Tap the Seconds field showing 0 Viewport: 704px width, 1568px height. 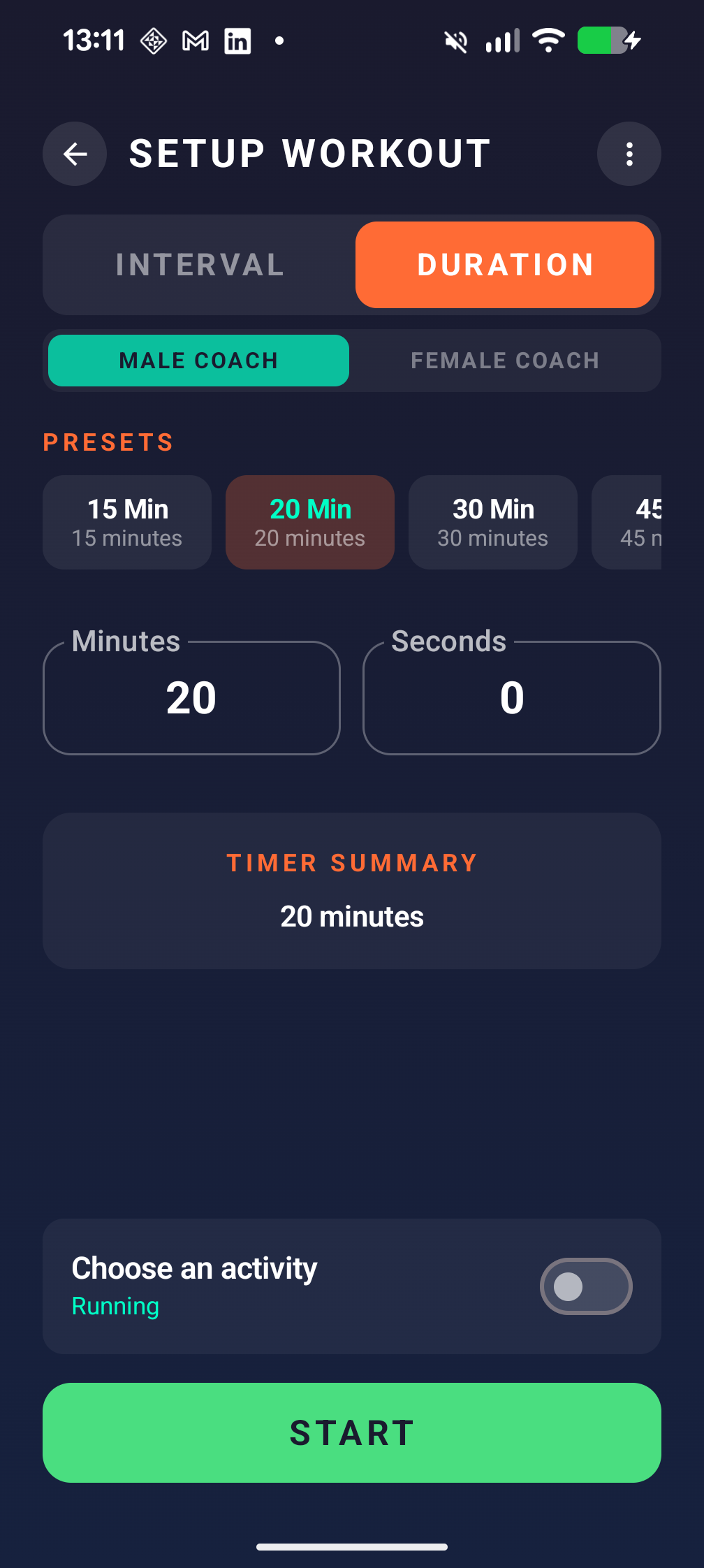click(511, 697)
